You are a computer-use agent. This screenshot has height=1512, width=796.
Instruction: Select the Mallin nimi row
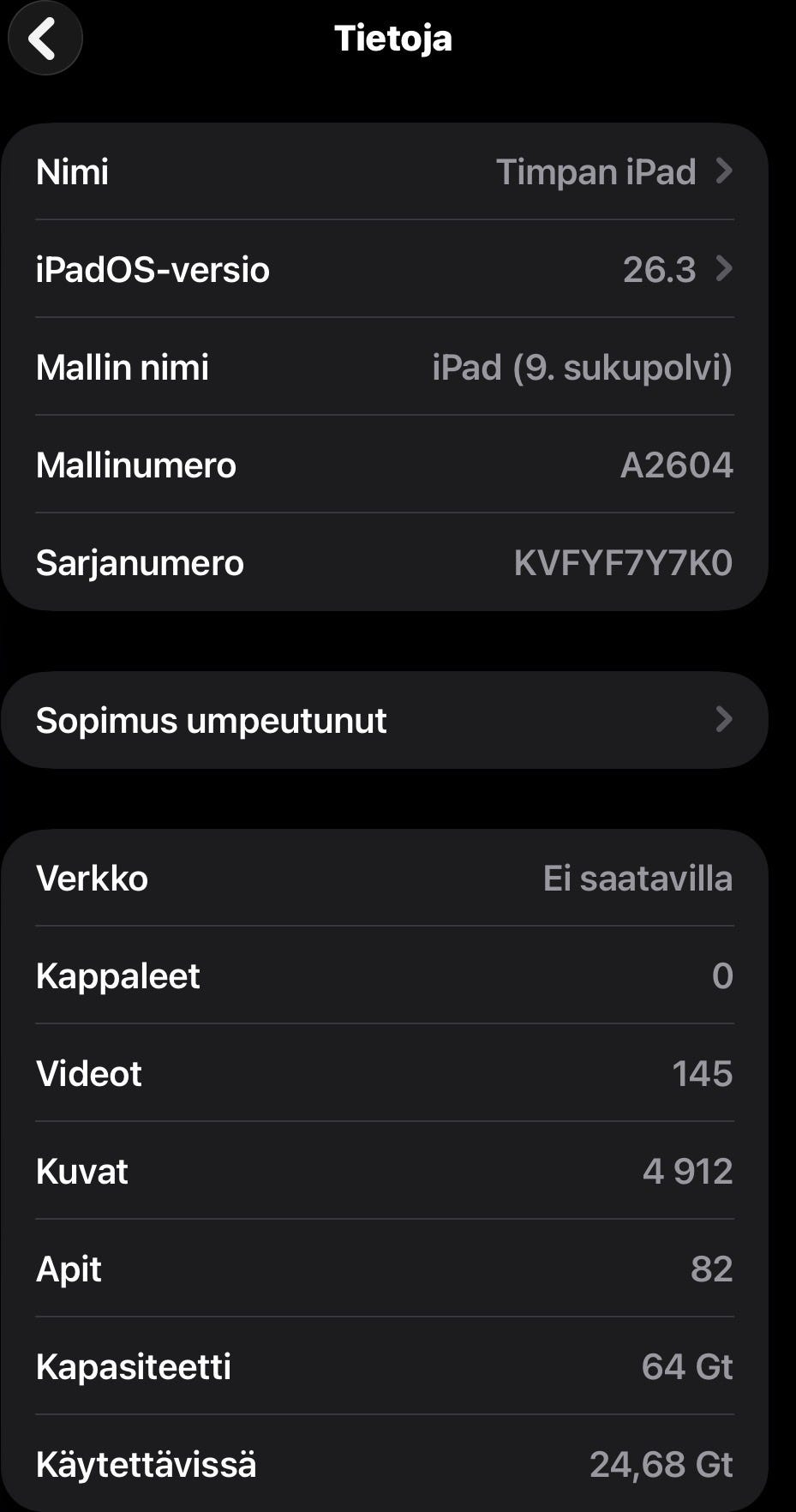point(386,367)
